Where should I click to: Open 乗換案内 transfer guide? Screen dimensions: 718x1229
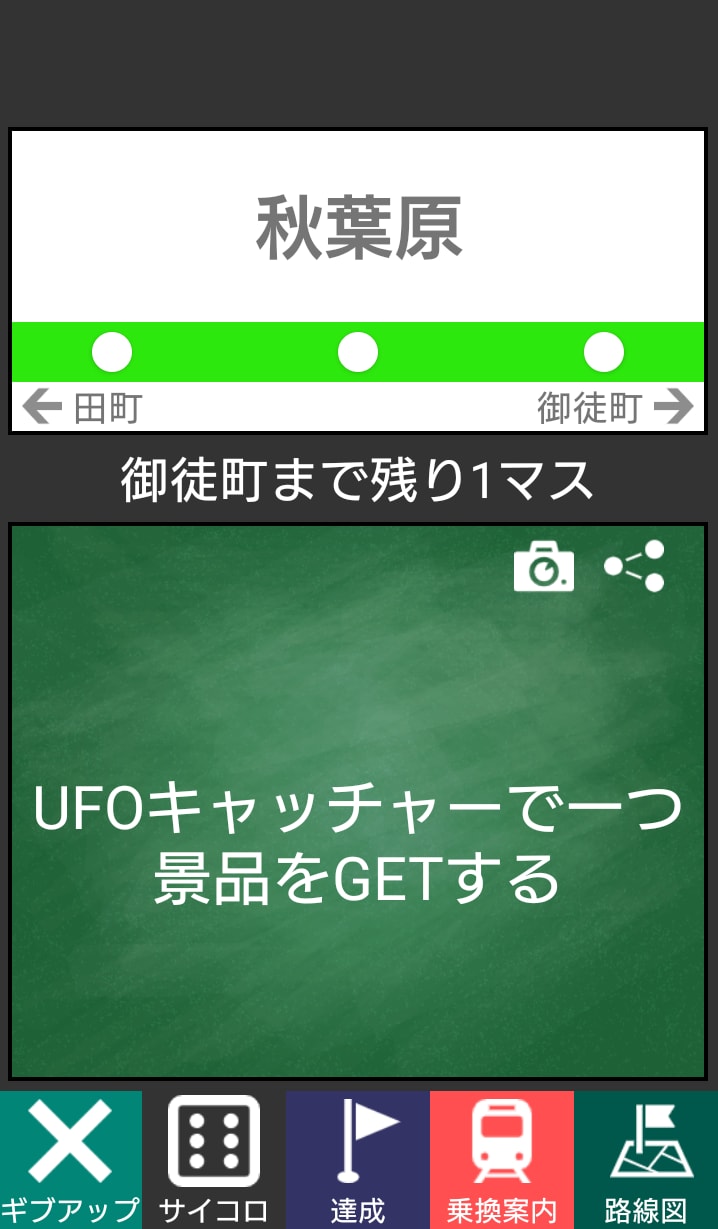(x=502, y=1160)
